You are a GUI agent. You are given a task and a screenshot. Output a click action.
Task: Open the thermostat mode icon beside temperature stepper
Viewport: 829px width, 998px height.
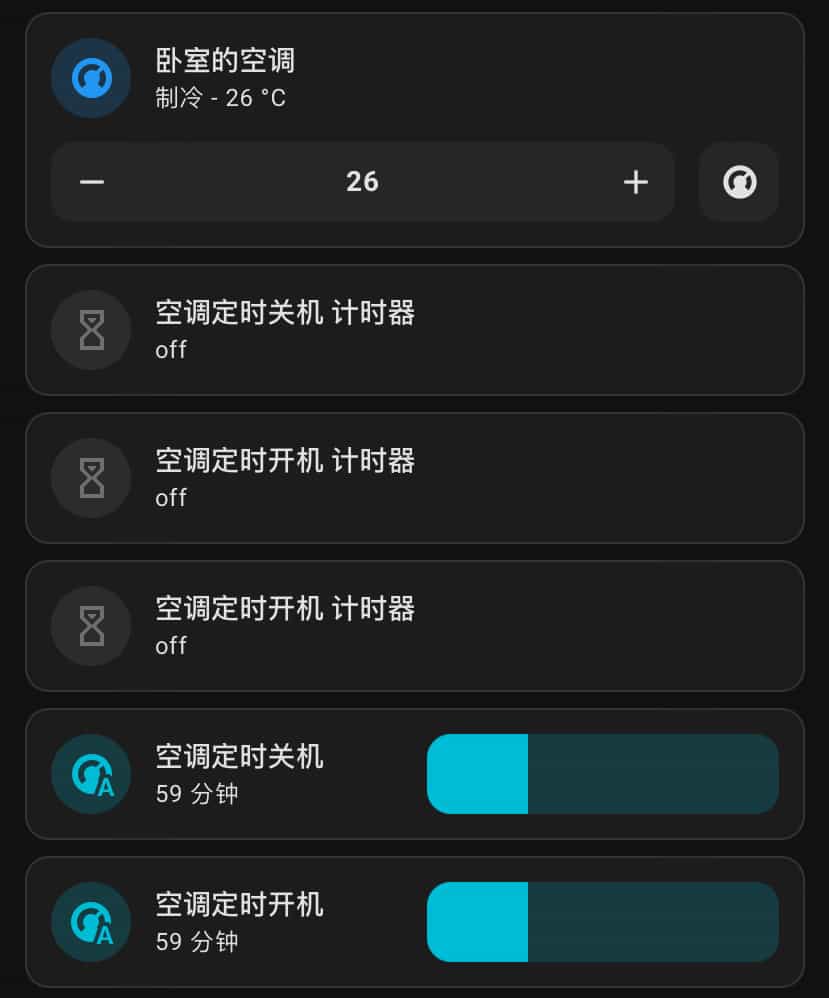pos(738,182)
